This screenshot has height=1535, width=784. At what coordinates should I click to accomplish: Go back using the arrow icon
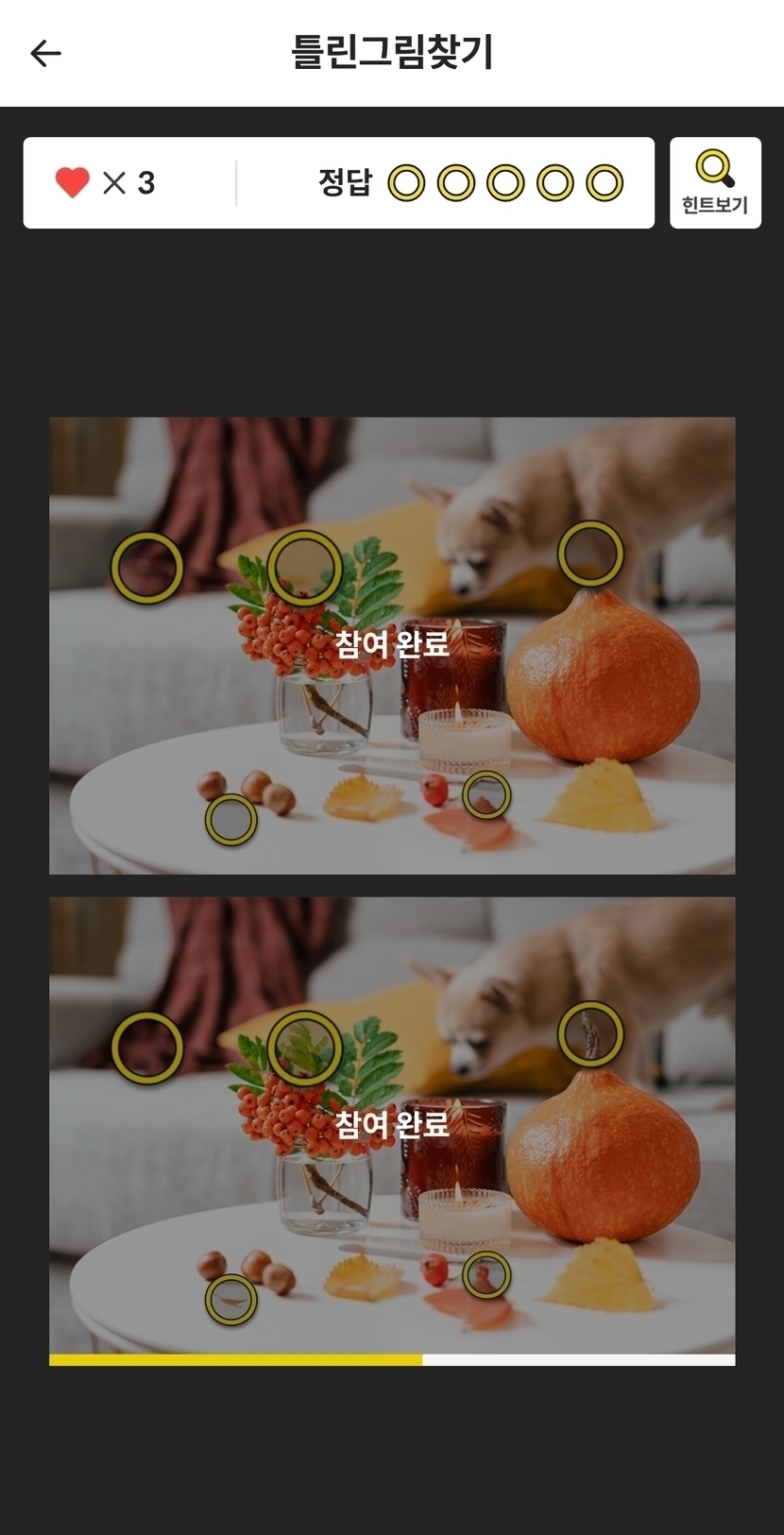45,54
